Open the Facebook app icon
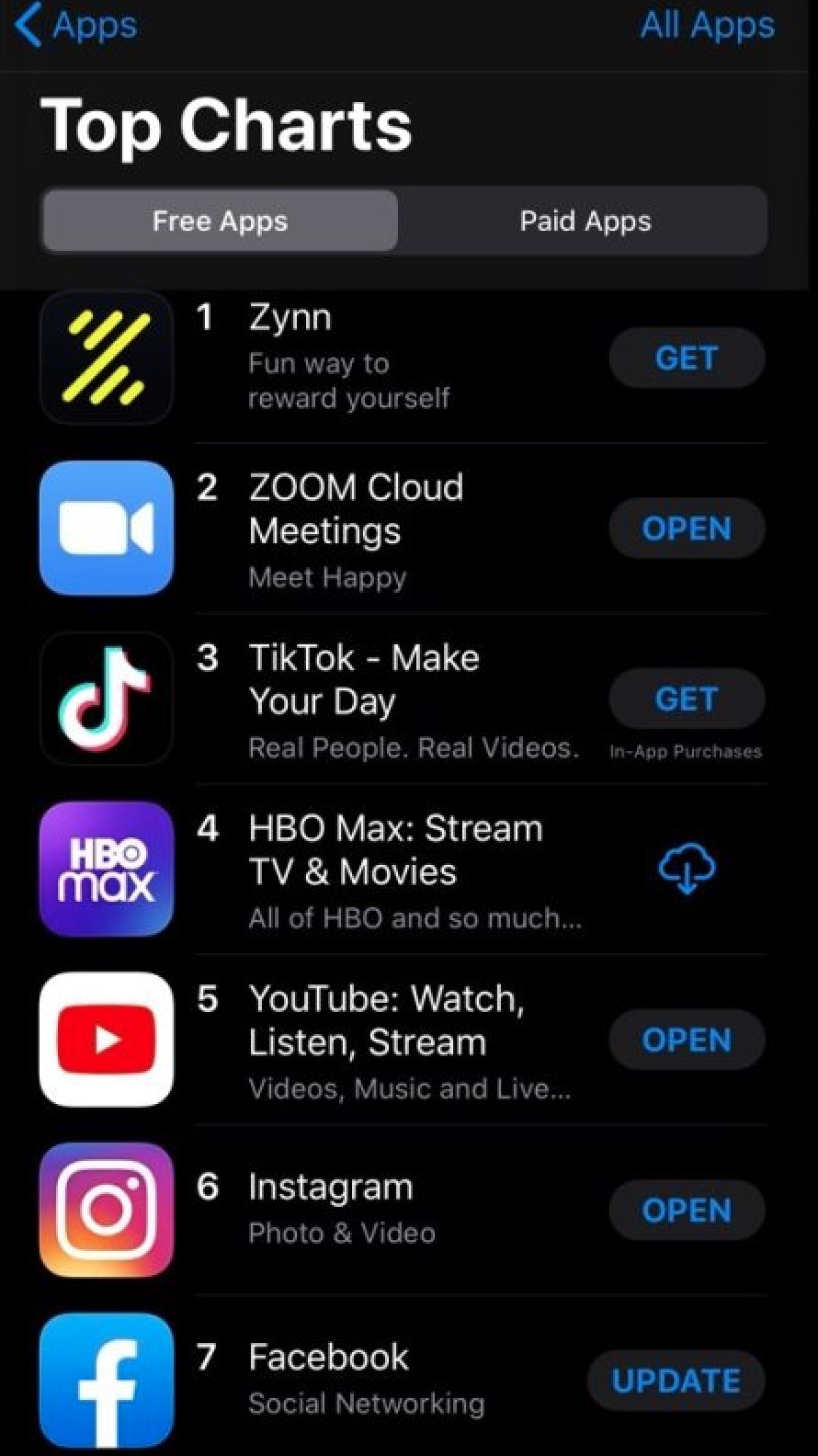The height and width of the screenshot is (1456, 818). [105, 1381]
